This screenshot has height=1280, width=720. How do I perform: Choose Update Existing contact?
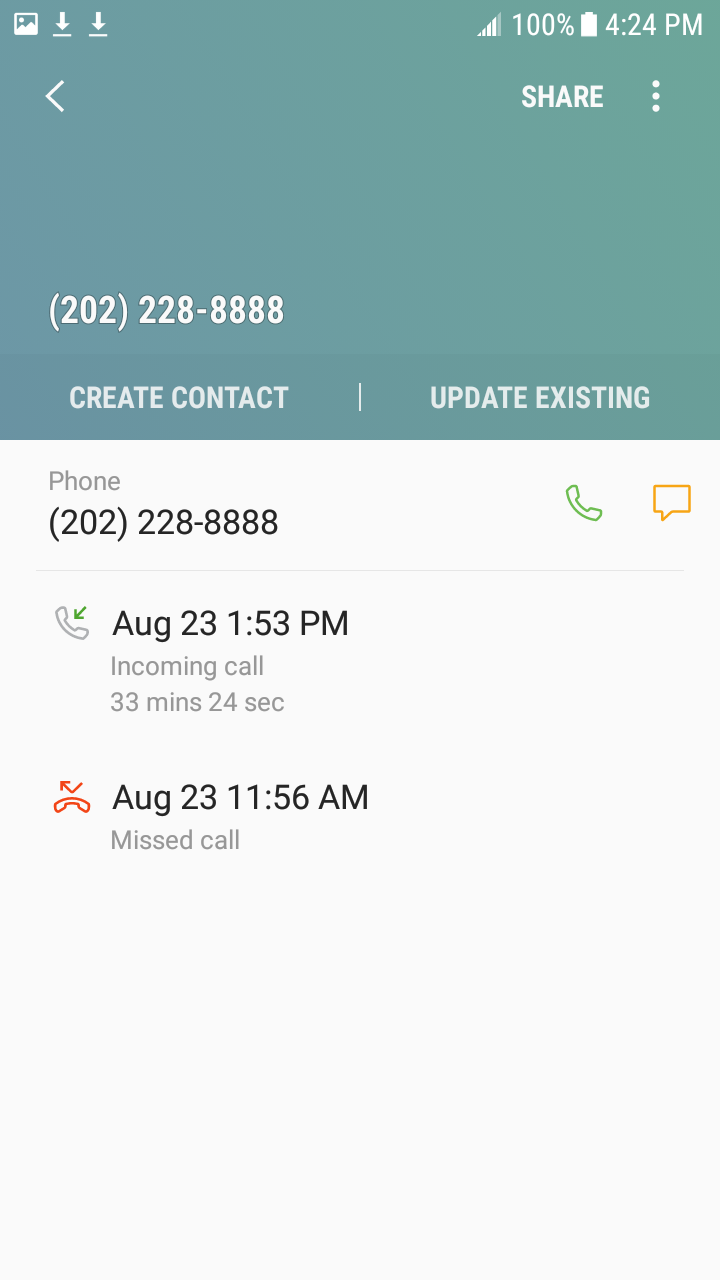pos(540,398)
